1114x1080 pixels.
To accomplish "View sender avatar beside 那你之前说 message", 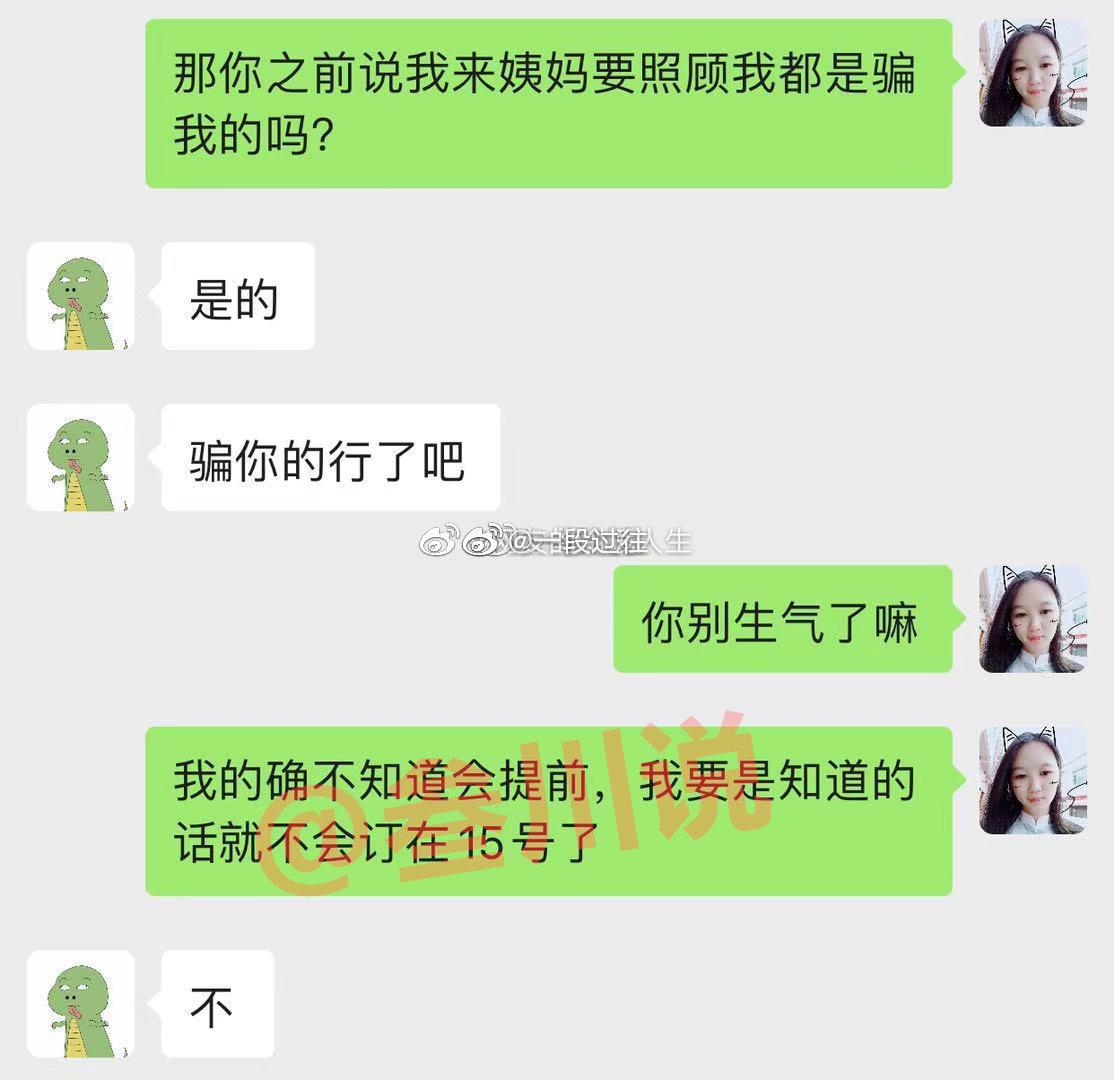I will click(x=1032, y=73).
